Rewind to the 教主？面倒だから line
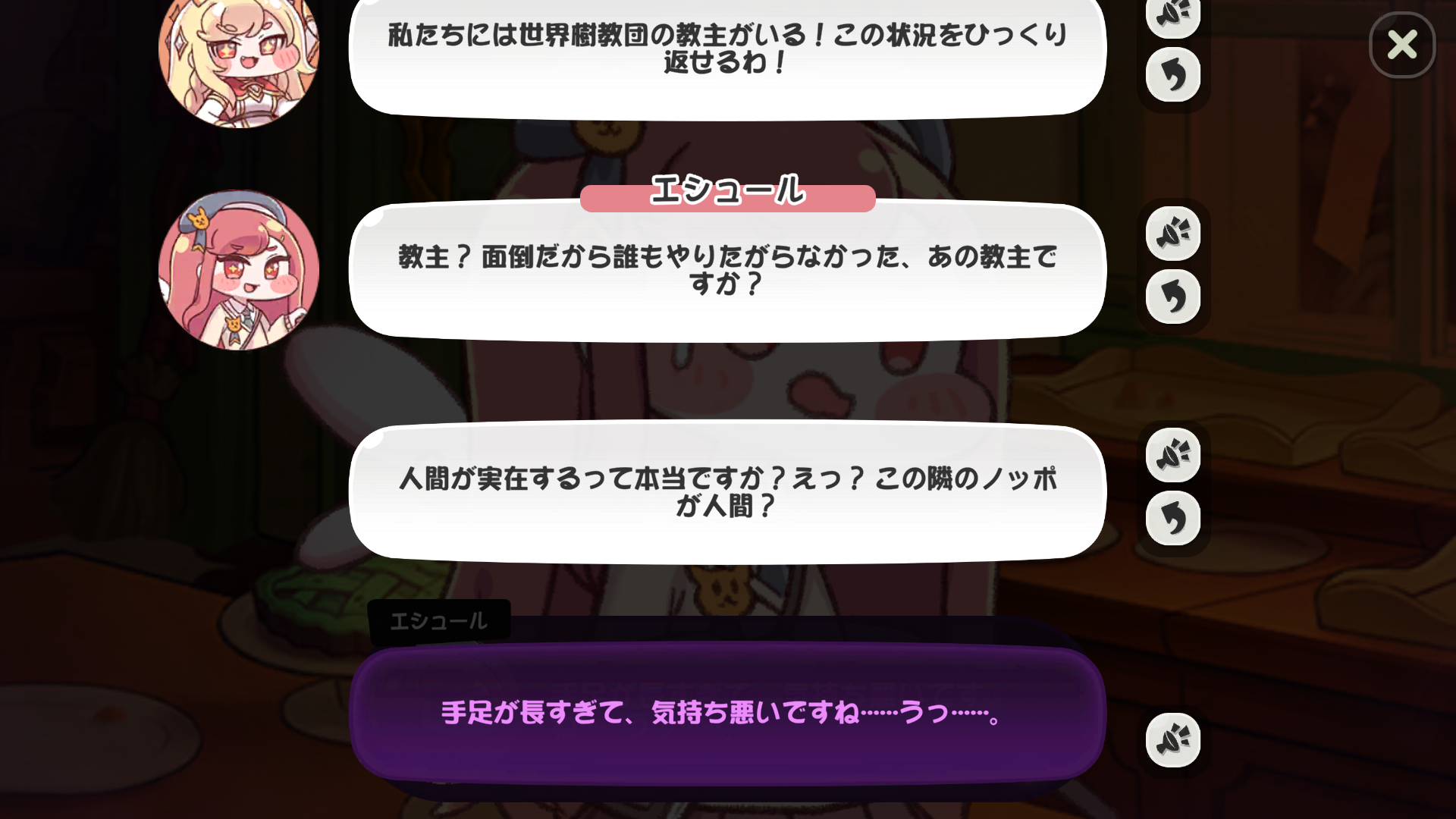1456x819 pixels. coord(1172,297)
